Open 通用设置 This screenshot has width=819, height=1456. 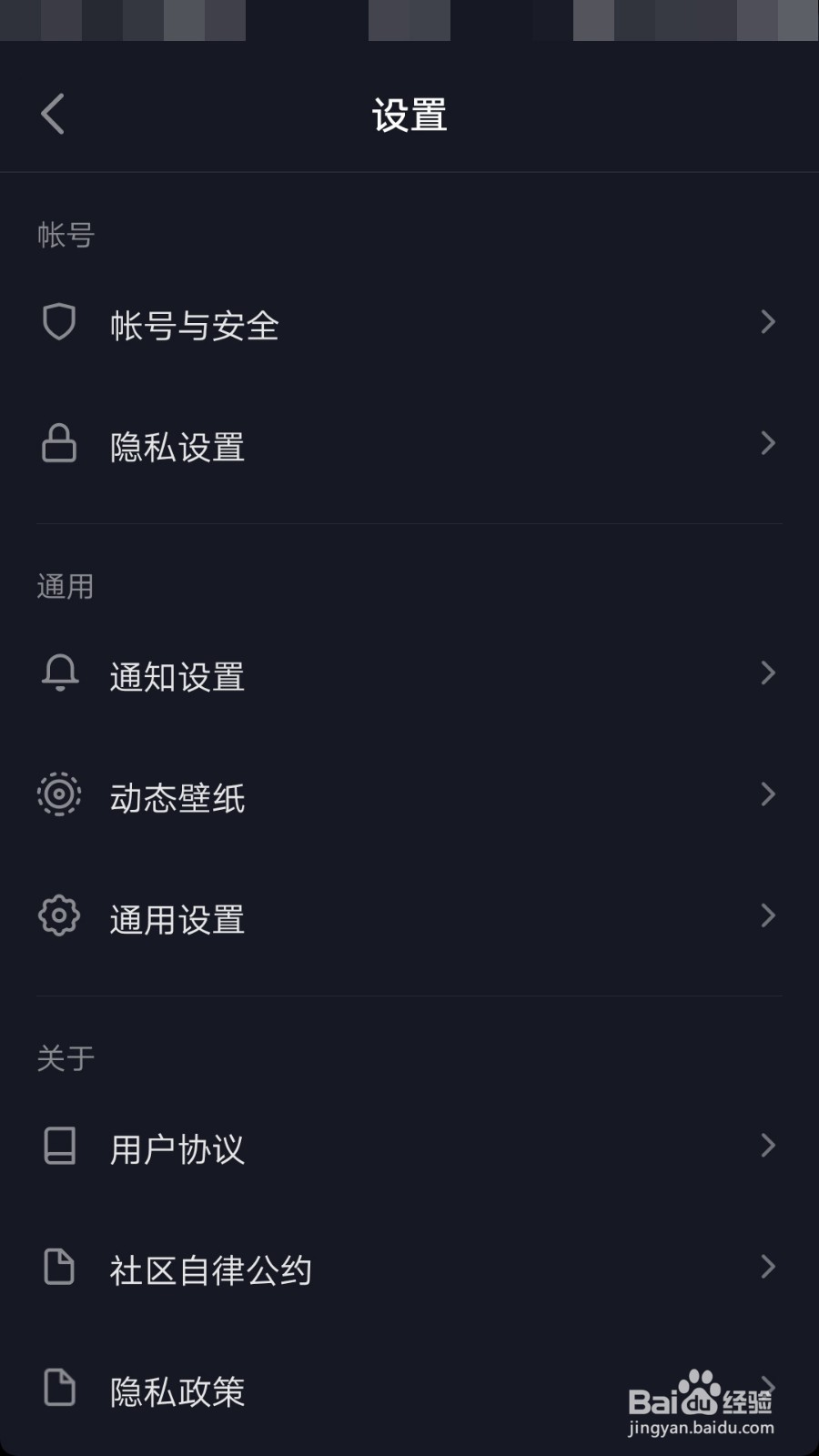(x=409, y=917)
